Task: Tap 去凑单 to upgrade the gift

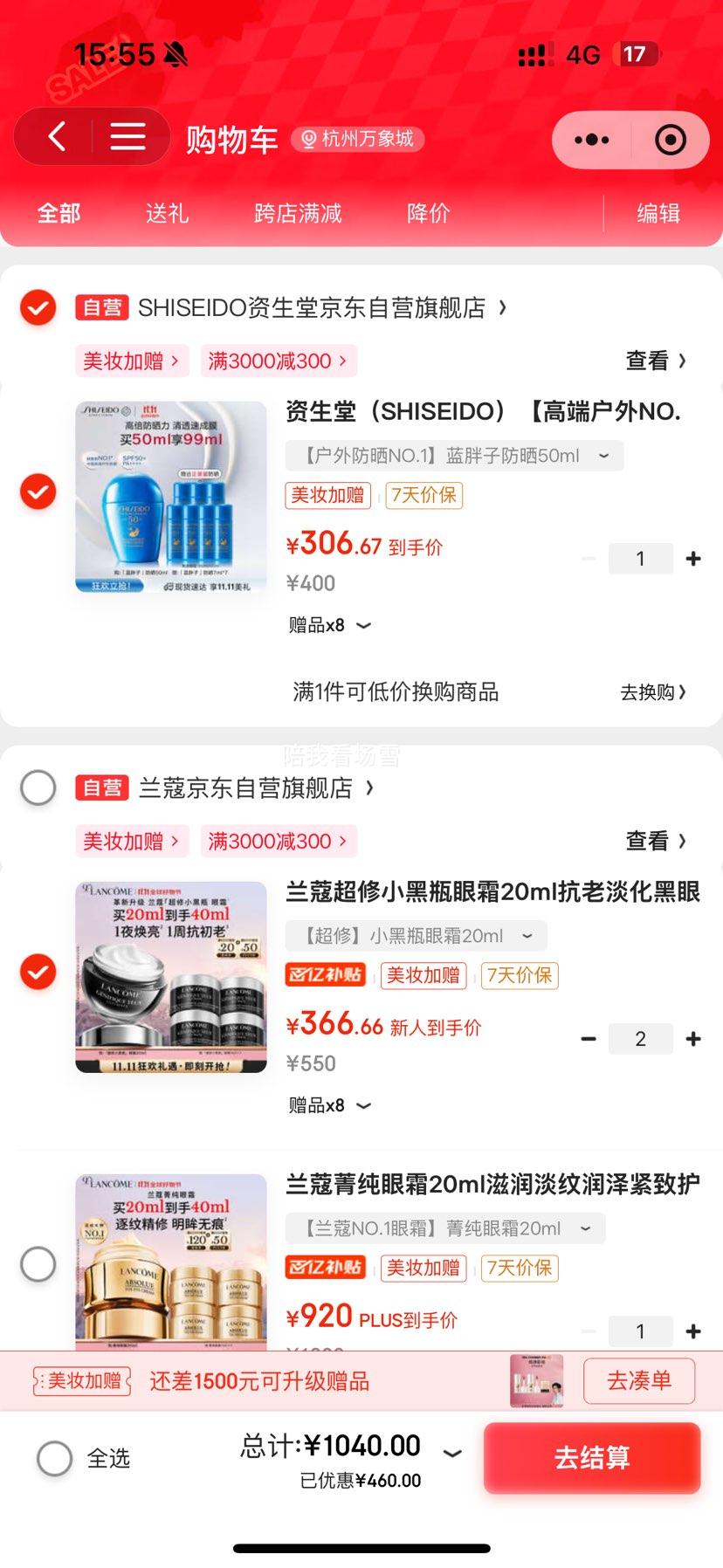Action: 639,1380
